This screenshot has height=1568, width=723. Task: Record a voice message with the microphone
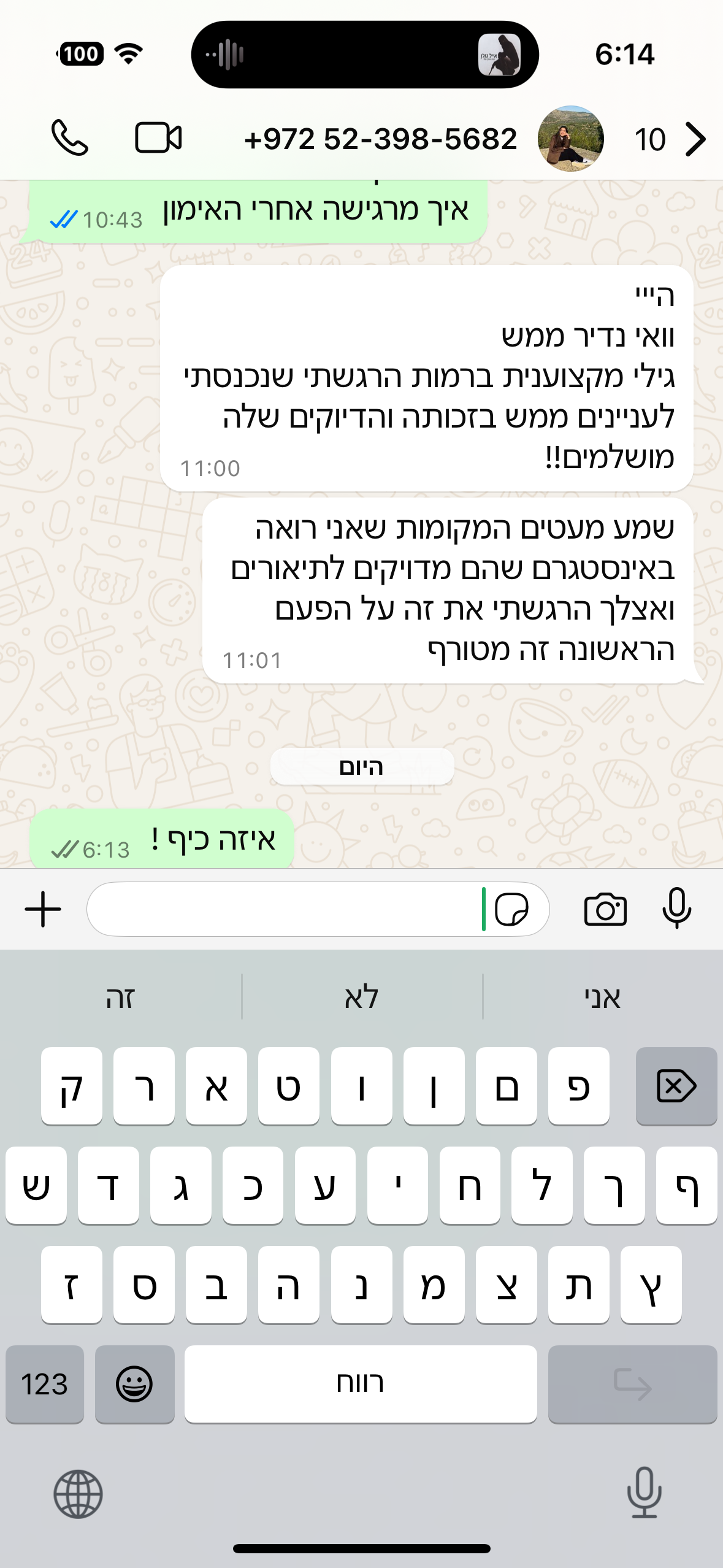(676, 909)
